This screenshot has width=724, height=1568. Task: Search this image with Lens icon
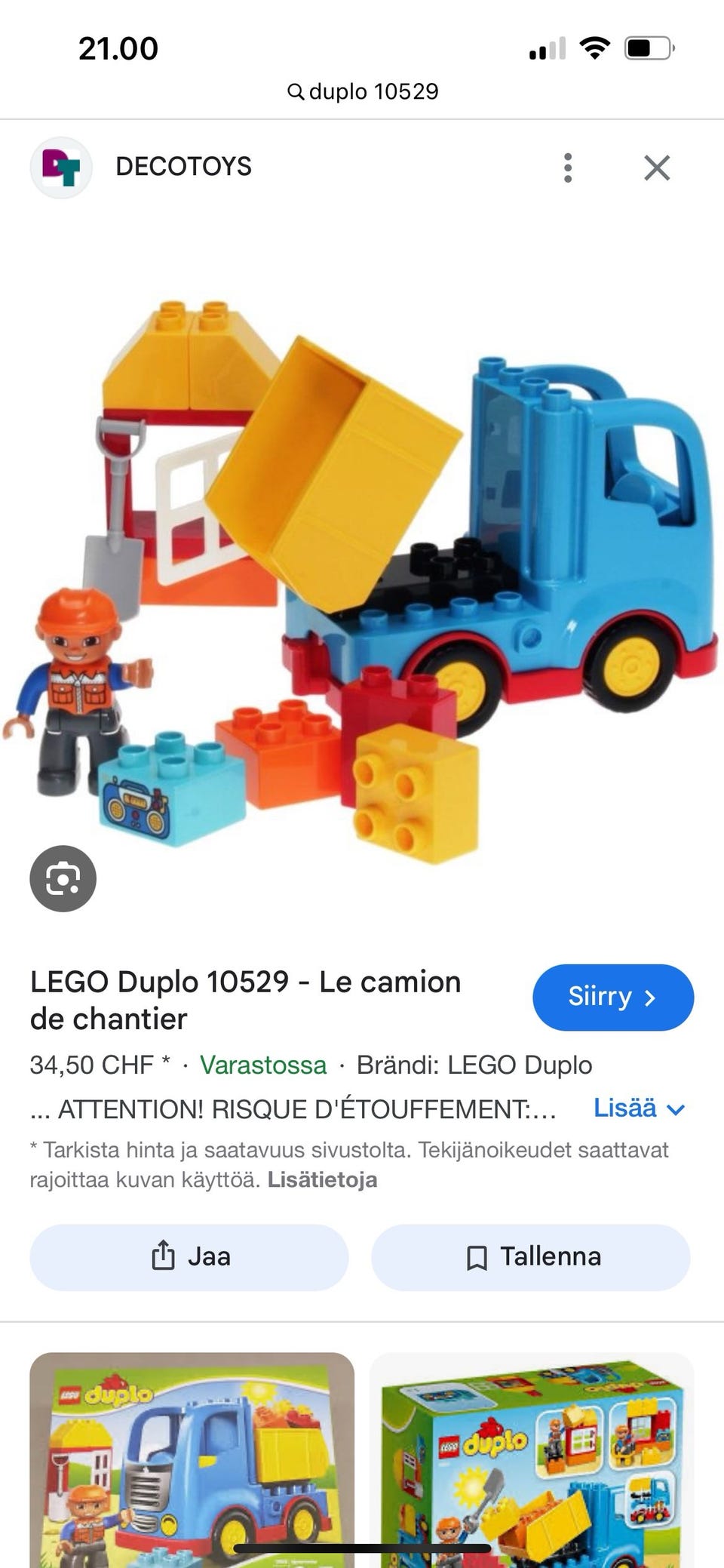(x=63, y=878)
